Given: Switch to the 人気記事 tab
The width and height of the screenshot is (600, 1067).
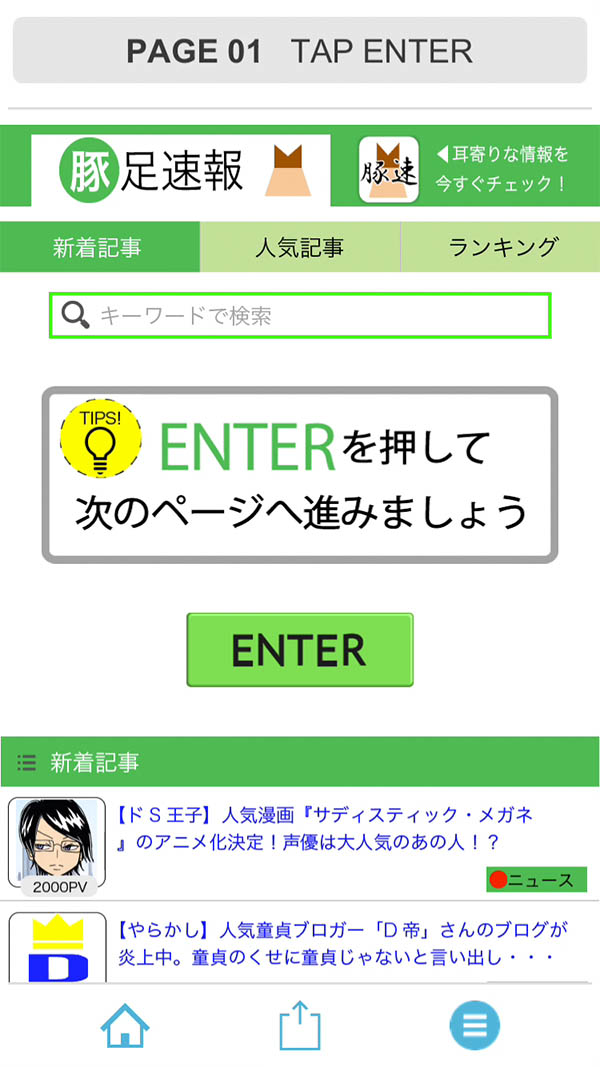Looking at the screenshot, I should point(300,247).
